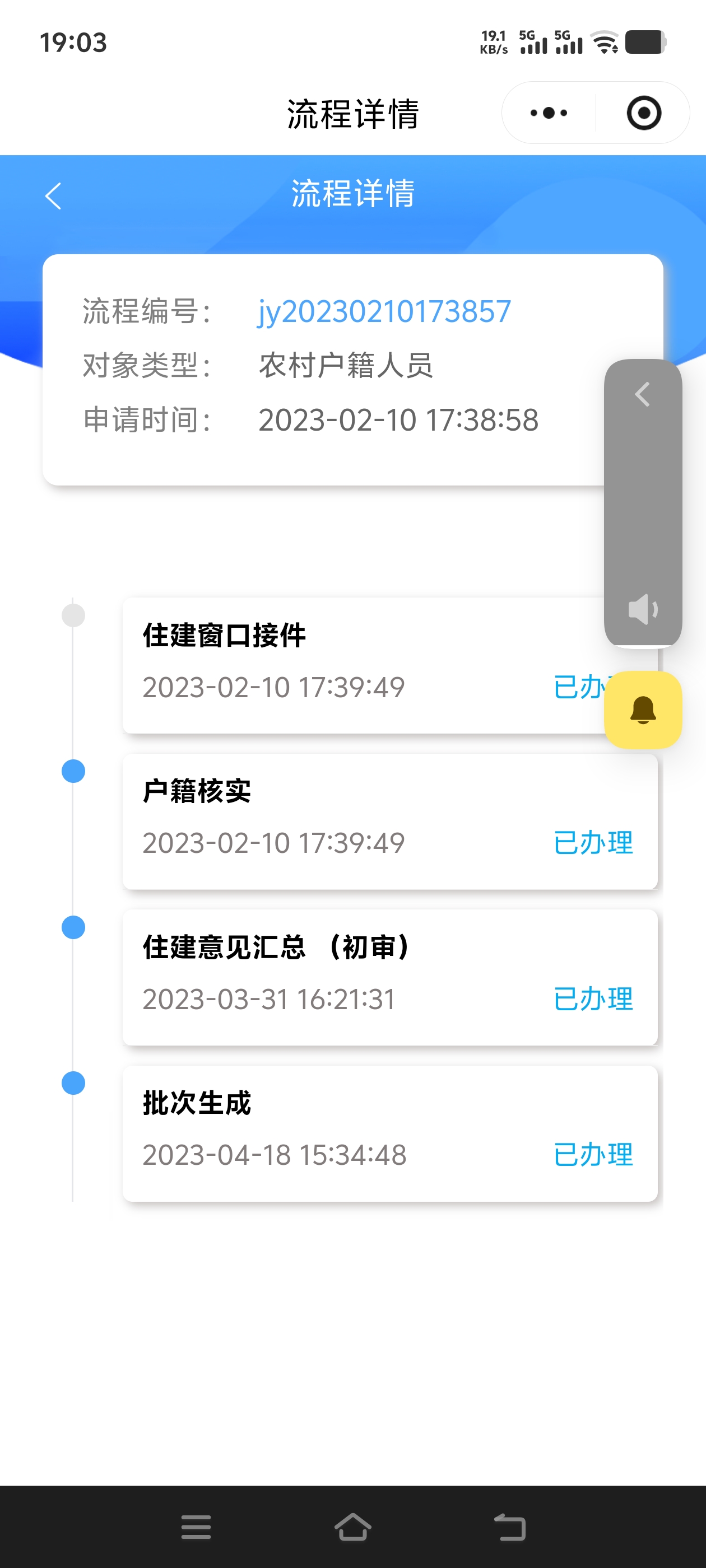This screenshot has width=706, height=1568.
Task: Select the 住建意见汇总（初审） step card
Action: click(x=390, y=977)
